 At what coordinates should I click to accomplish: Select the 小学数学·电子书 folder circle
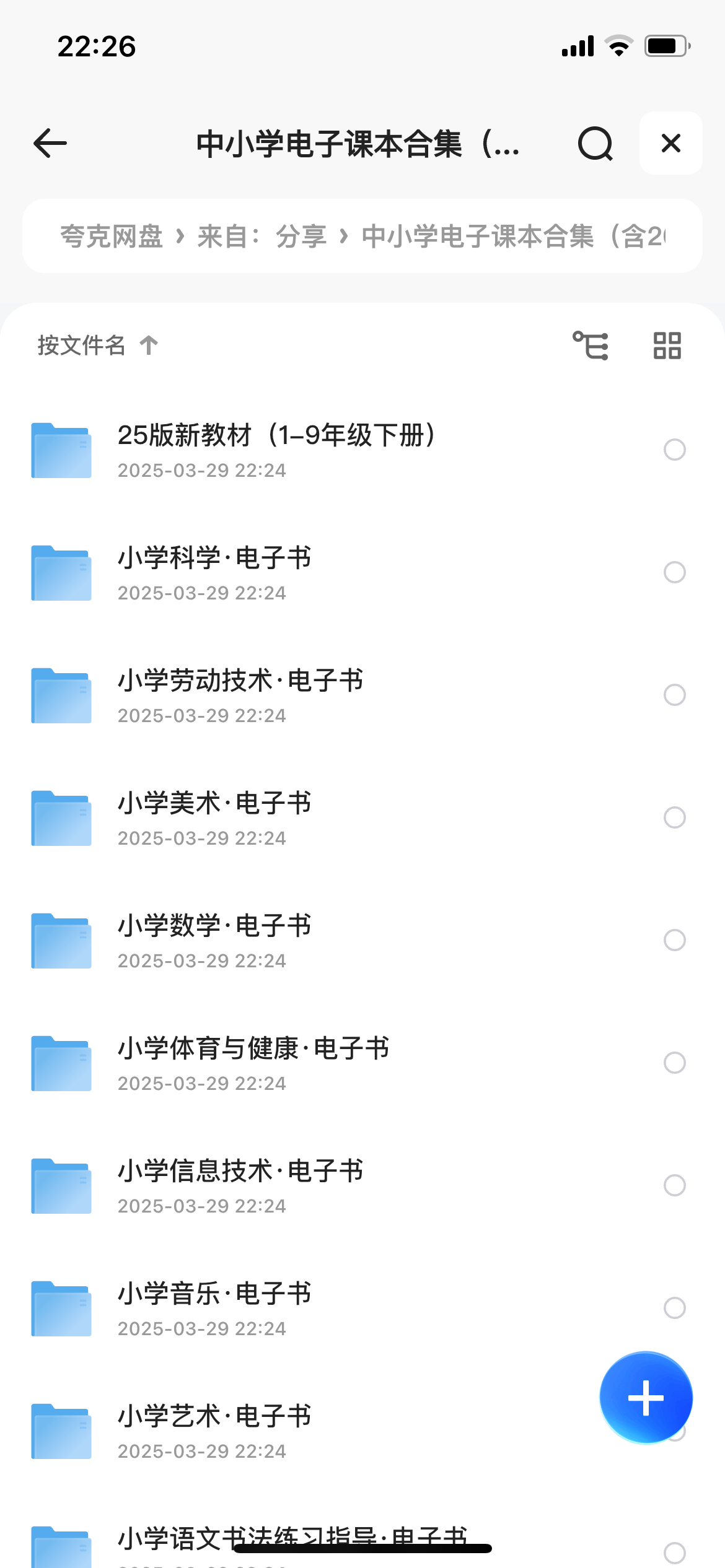(675, 940)
